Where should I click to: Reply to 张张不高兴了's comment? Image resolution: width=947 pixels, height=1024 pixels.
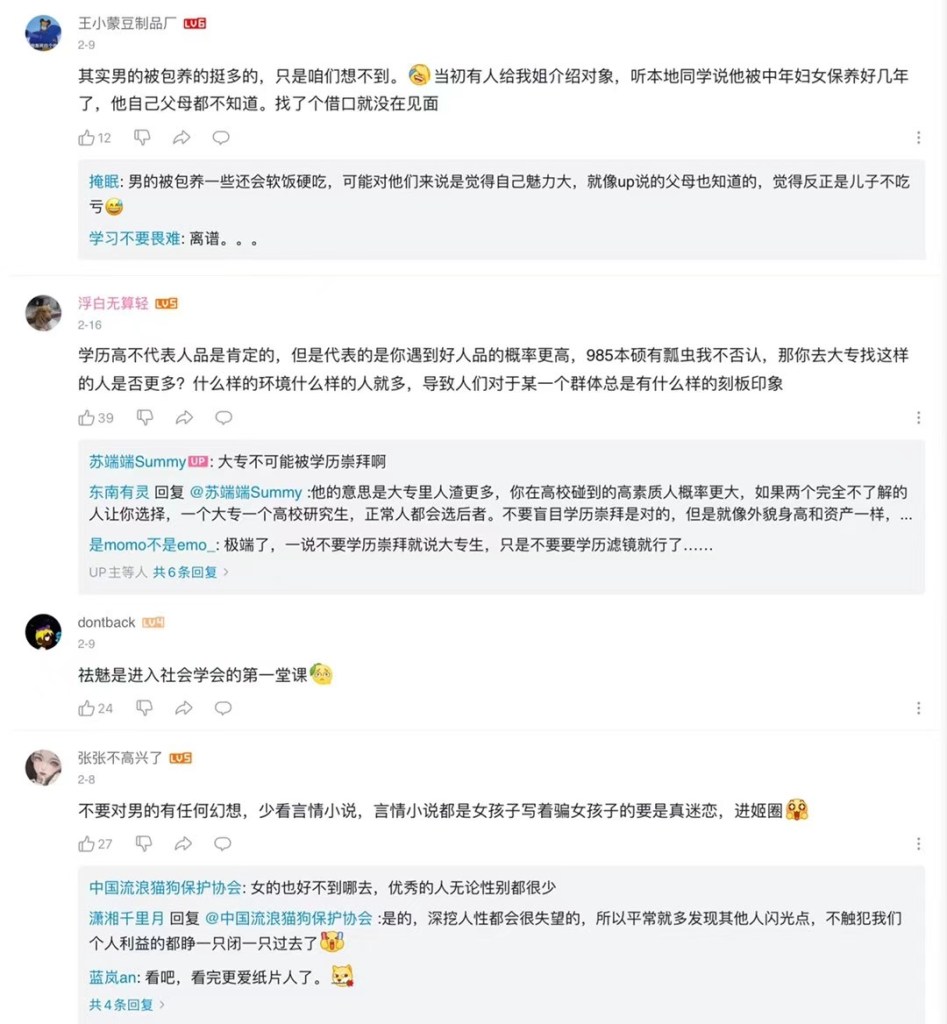pos(223,844)
